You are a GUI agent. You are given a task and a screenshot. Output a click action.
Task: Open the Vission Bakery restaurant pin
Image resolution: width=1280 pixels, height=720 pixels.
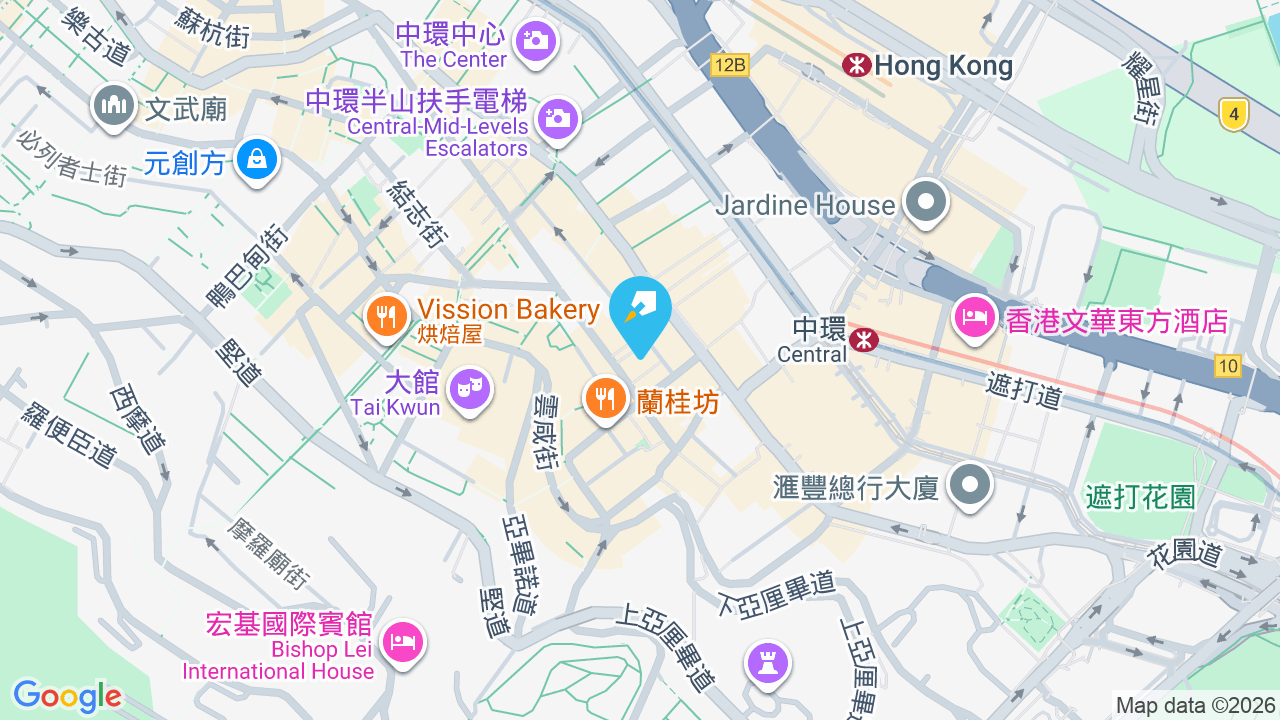coord(385,319)
